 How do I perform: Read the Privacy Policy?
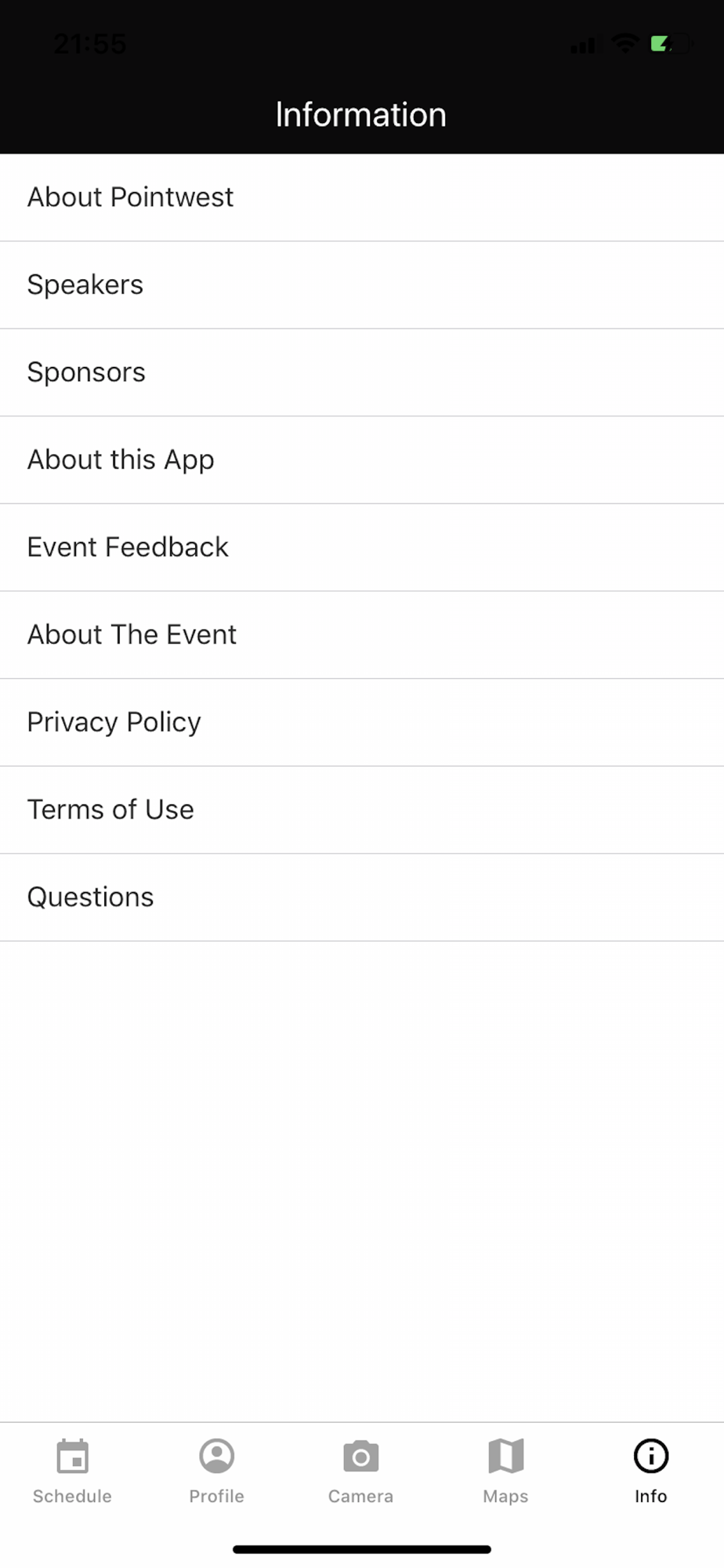[362, 722]
